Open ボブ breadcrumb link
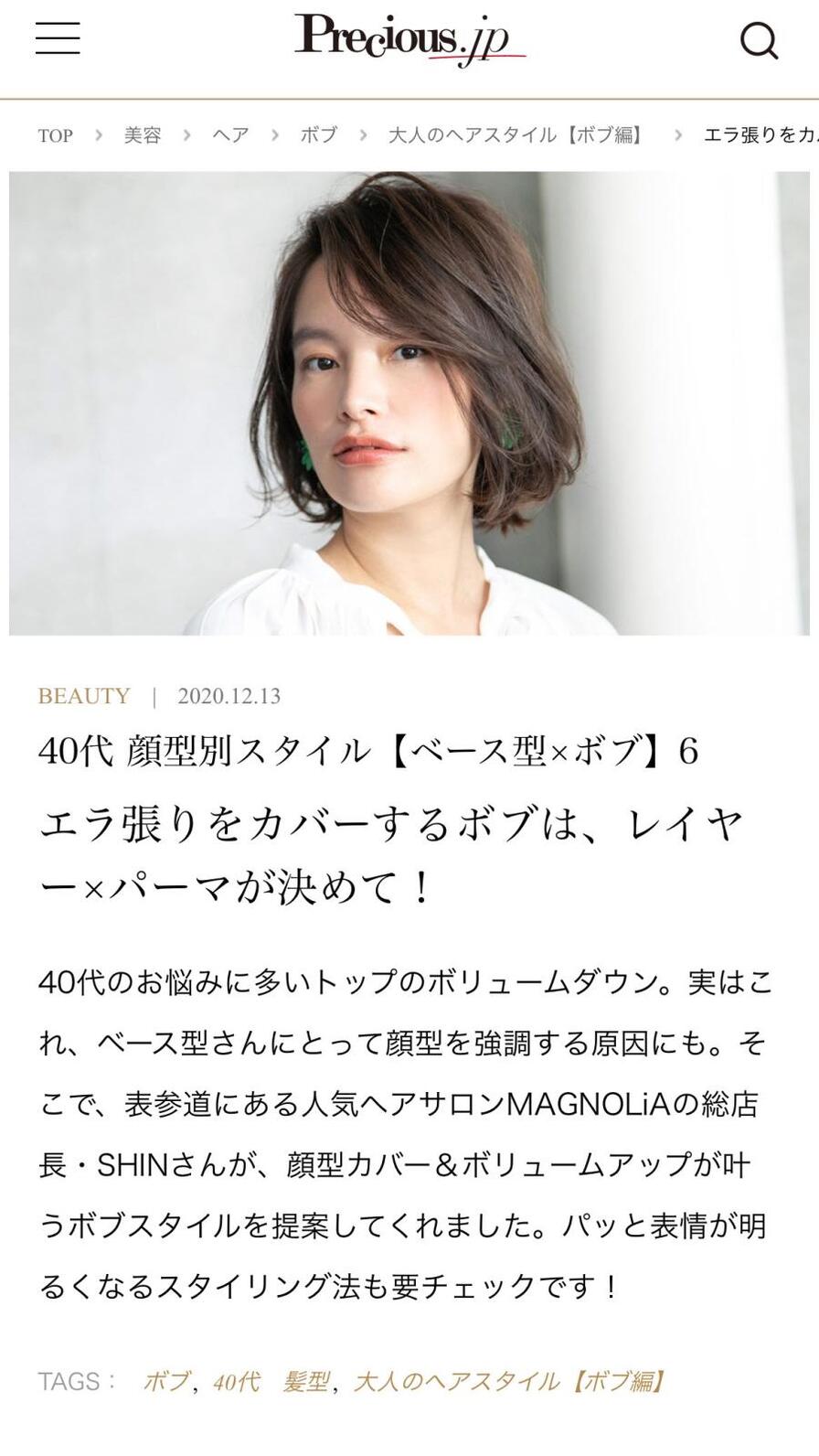This screenshot has width=819, height=1456. coord(318,135)
